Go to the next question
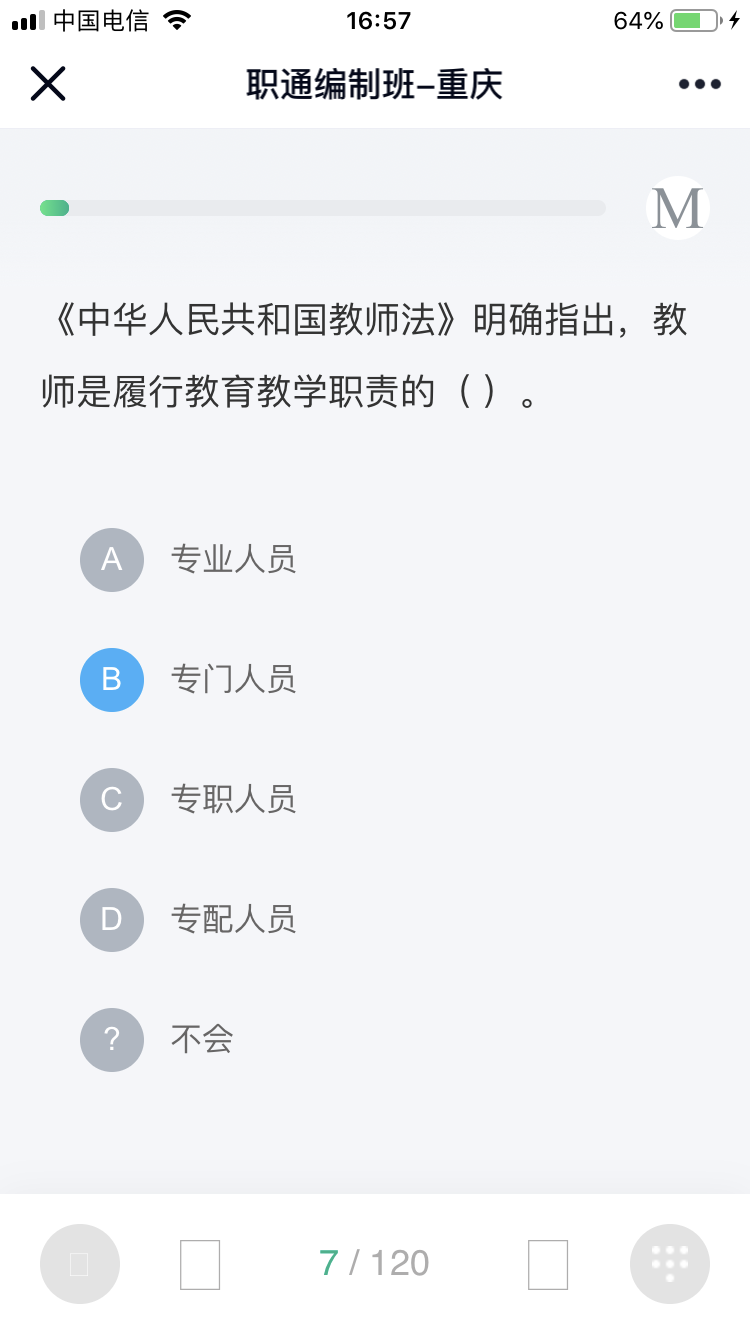This screenshot has height=1334, width=750. pos(548,1264)
